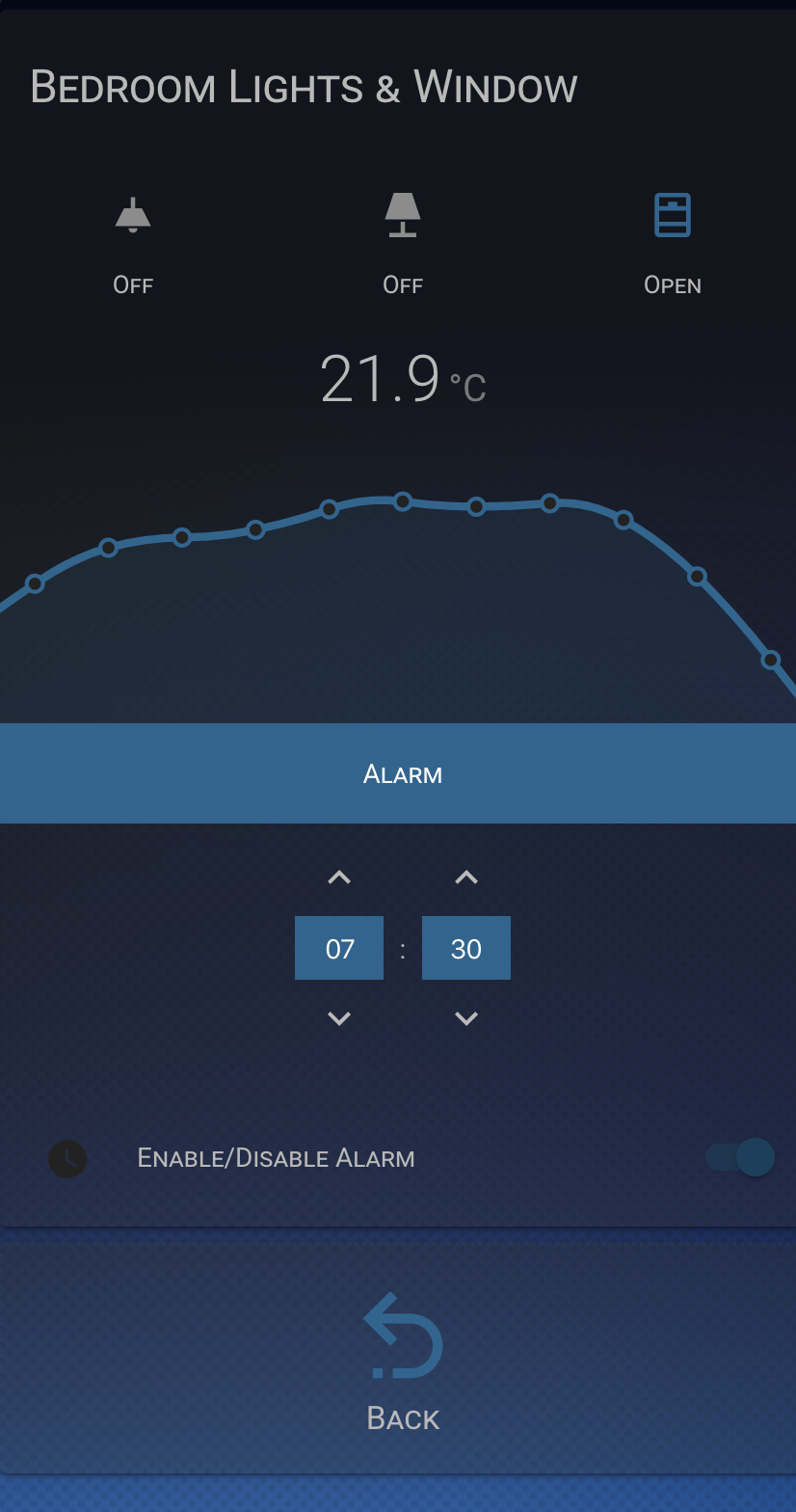Go back with the Back button

[x=403, y=1358]
